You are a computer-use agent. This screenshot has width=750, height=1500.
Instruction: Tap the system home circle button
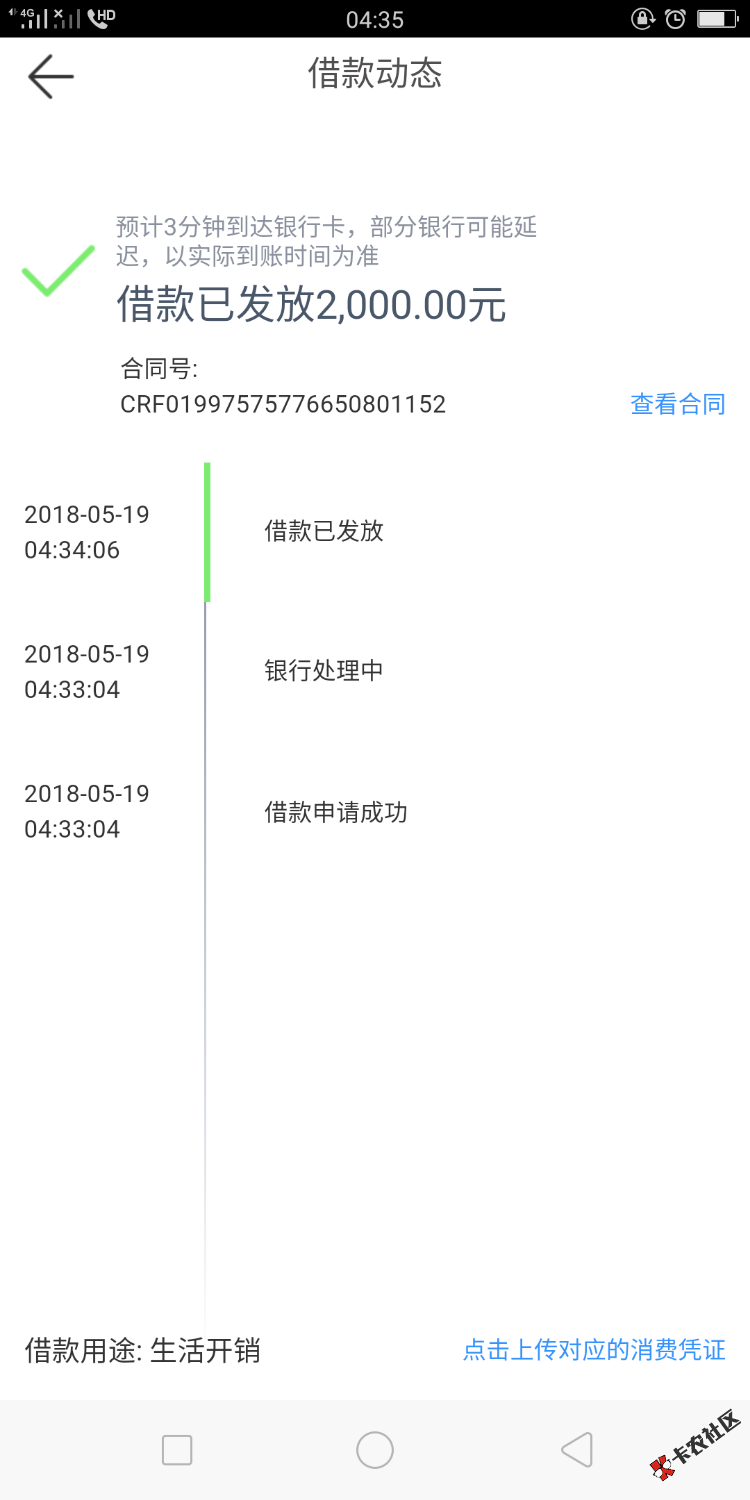(375, 1449)
